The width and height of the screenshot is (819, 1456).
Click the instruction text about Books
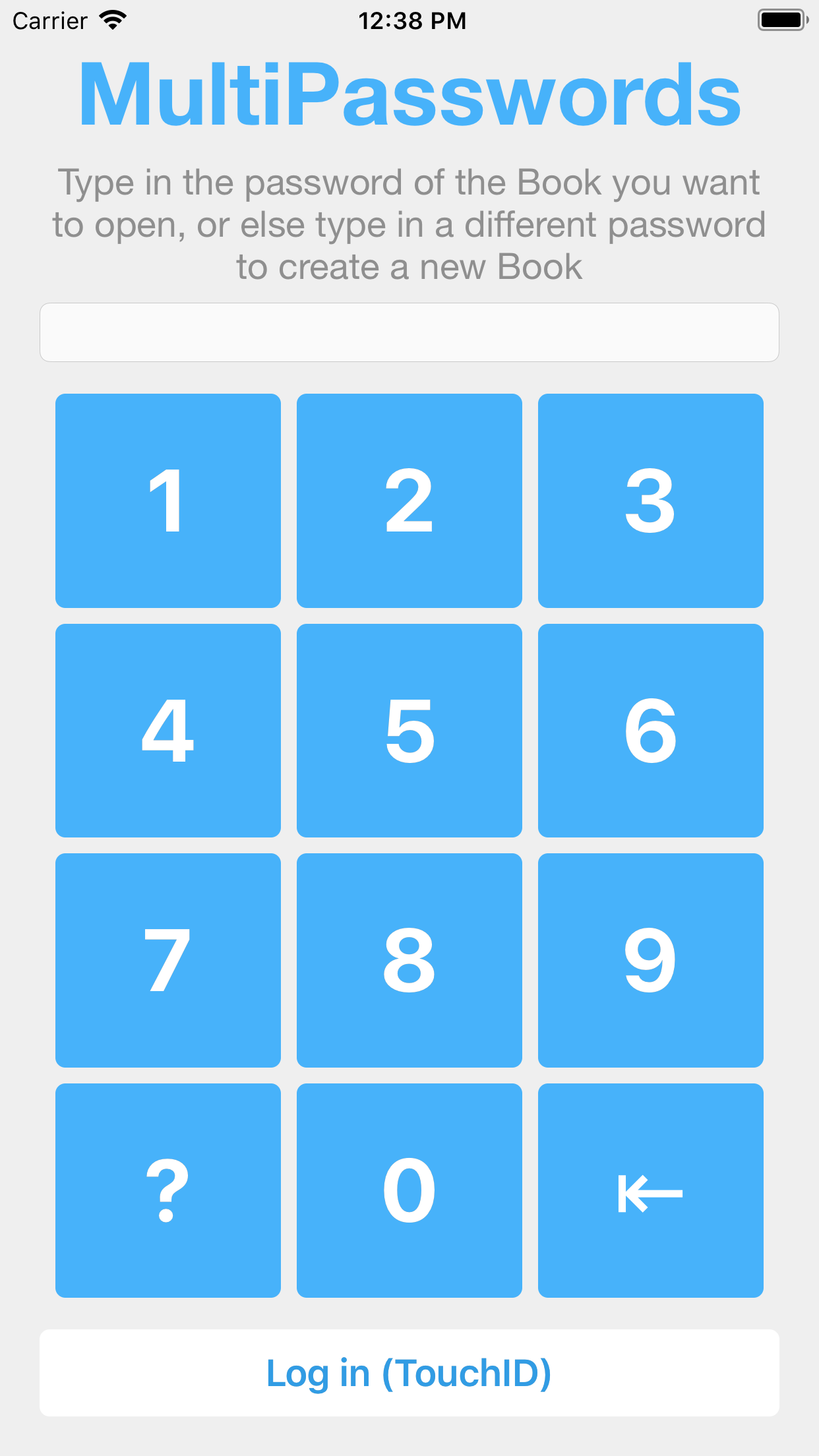409,224
